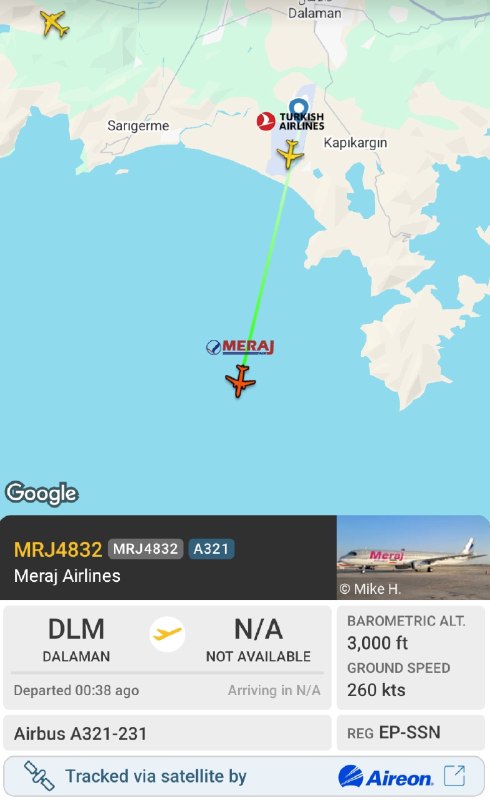Select the Turkish Airlines plane near Dalaman

[x=290, y=154]
